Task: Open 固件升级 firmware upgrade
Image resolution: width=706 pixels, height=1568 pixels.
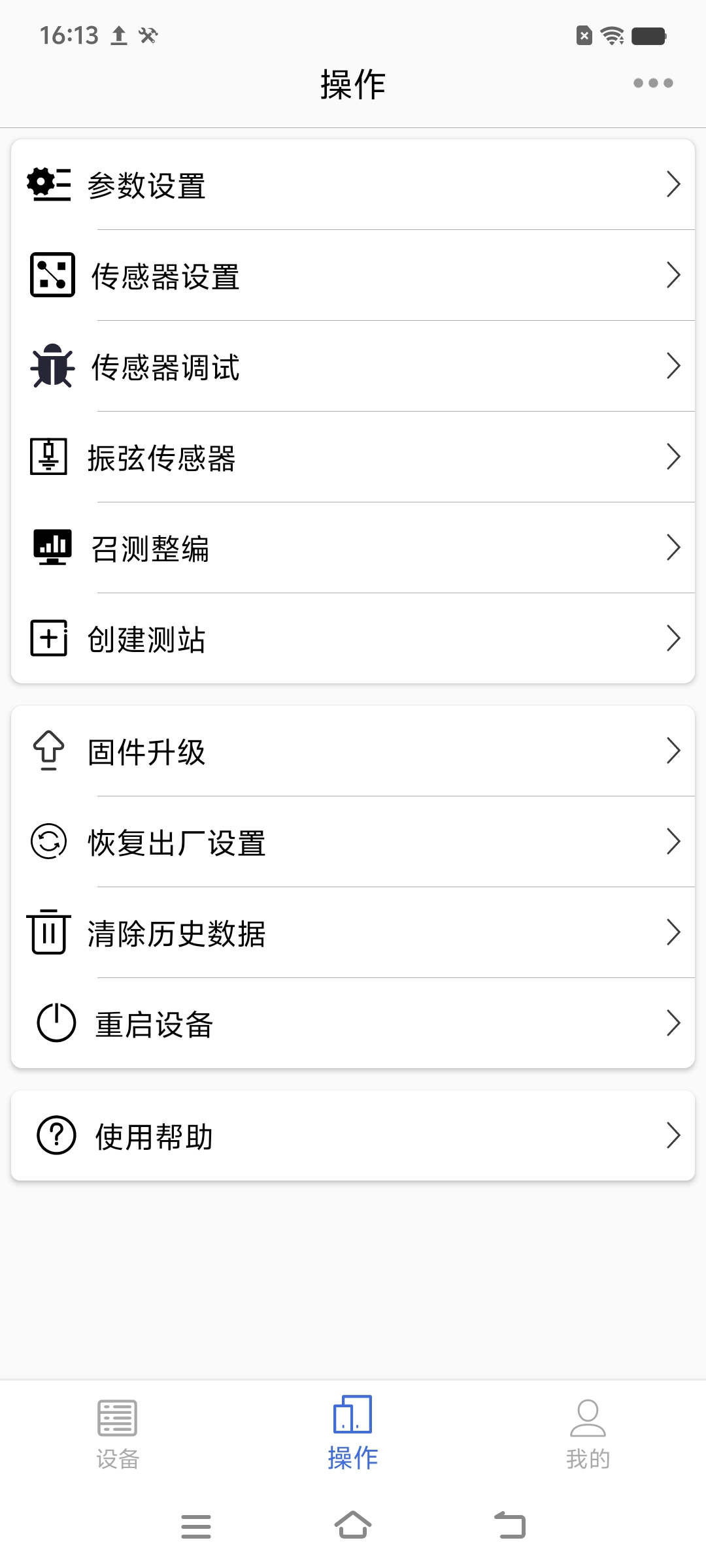Action: [x=353, y=751]
